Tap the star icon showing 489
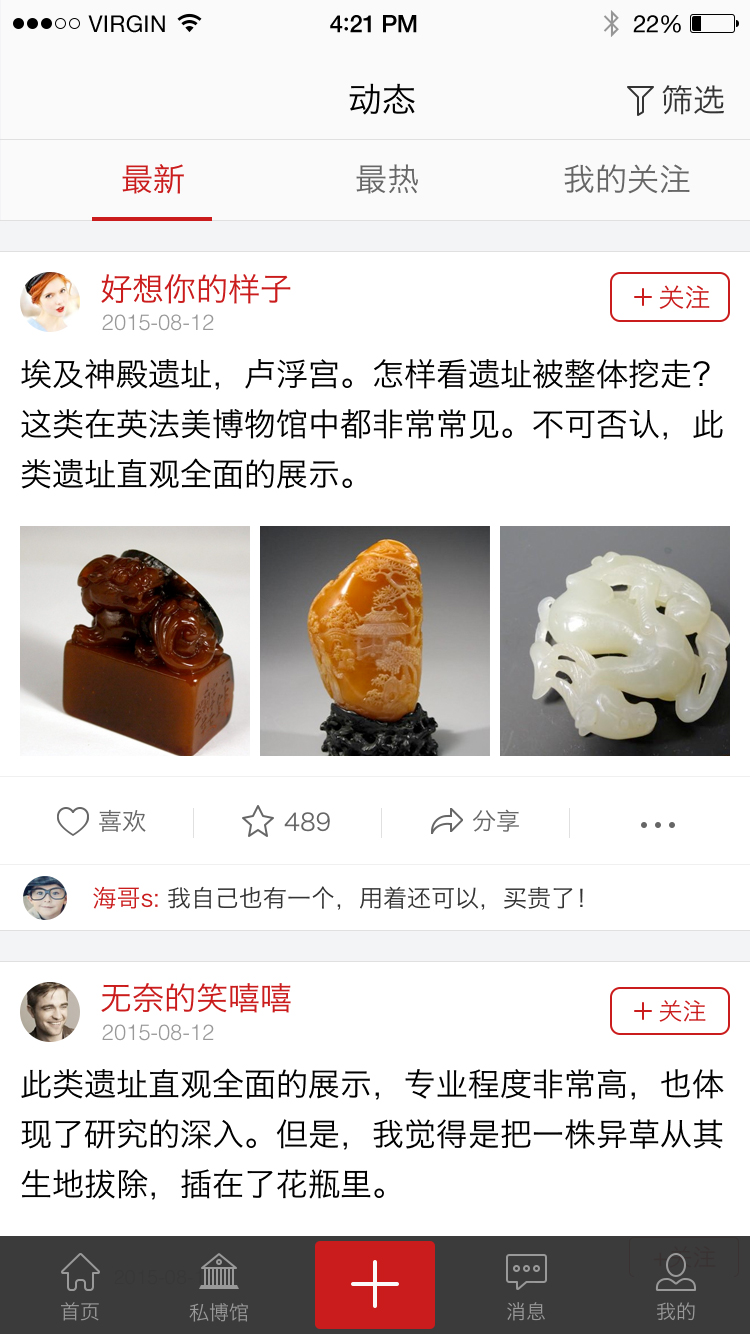 tap(286, 822)
